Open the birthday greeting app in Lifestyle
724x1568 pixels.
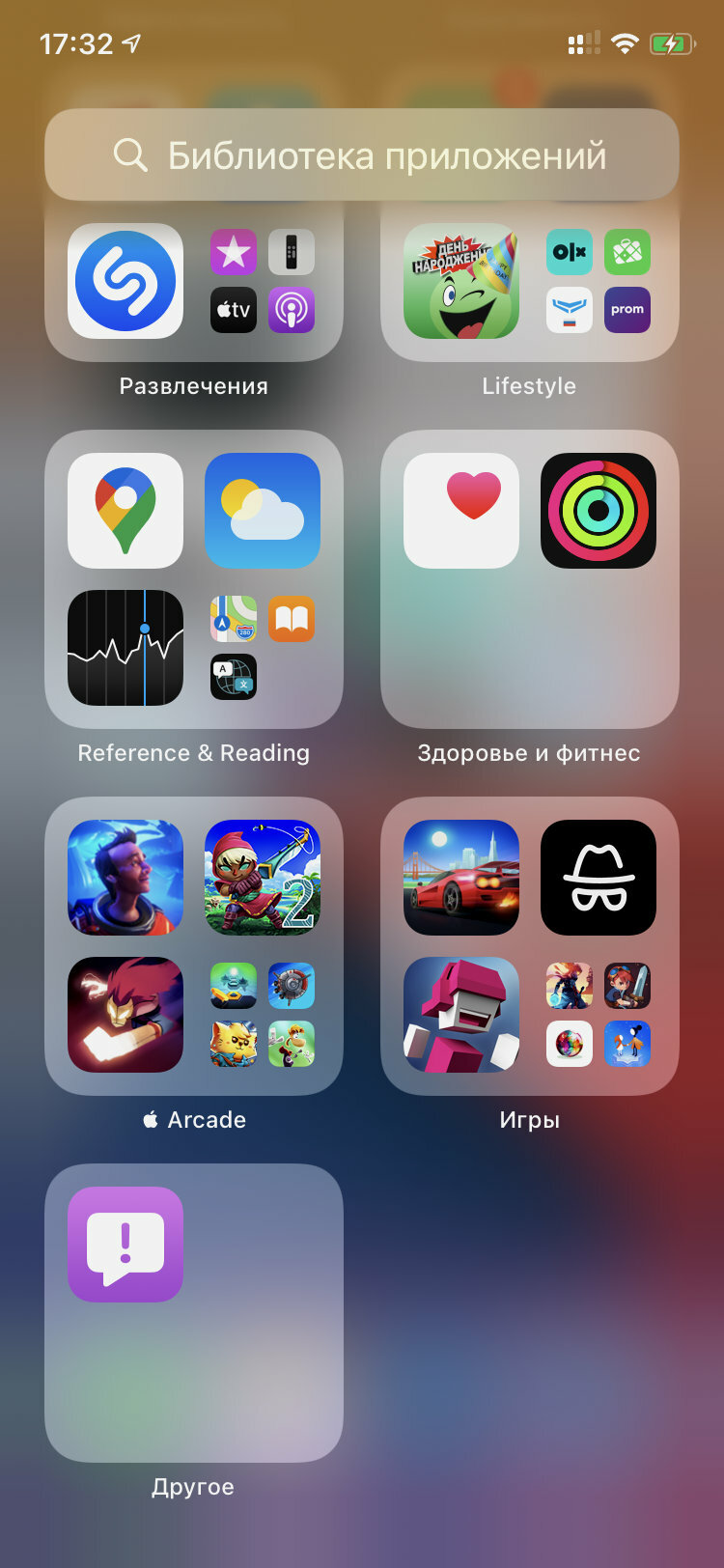461,281
